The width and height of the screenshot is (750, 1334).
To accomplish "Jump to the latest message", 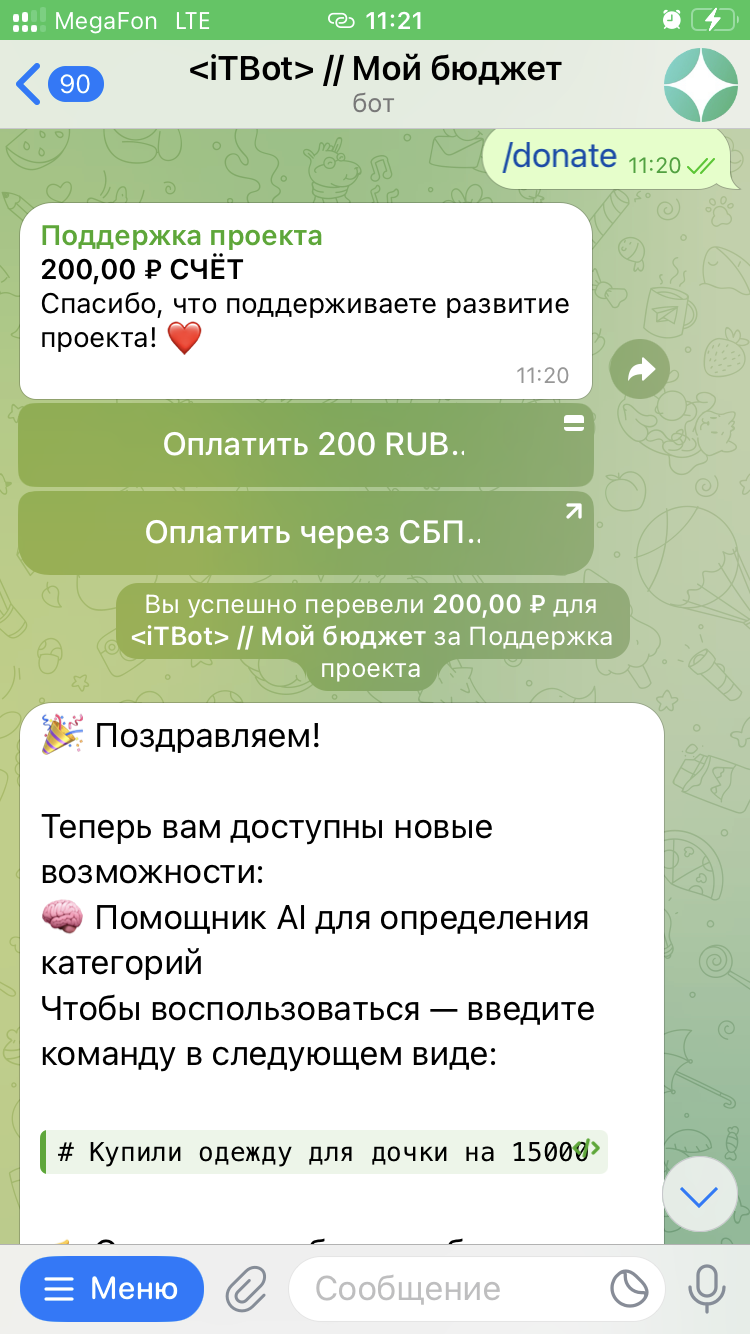I will tap(699, 1196).
